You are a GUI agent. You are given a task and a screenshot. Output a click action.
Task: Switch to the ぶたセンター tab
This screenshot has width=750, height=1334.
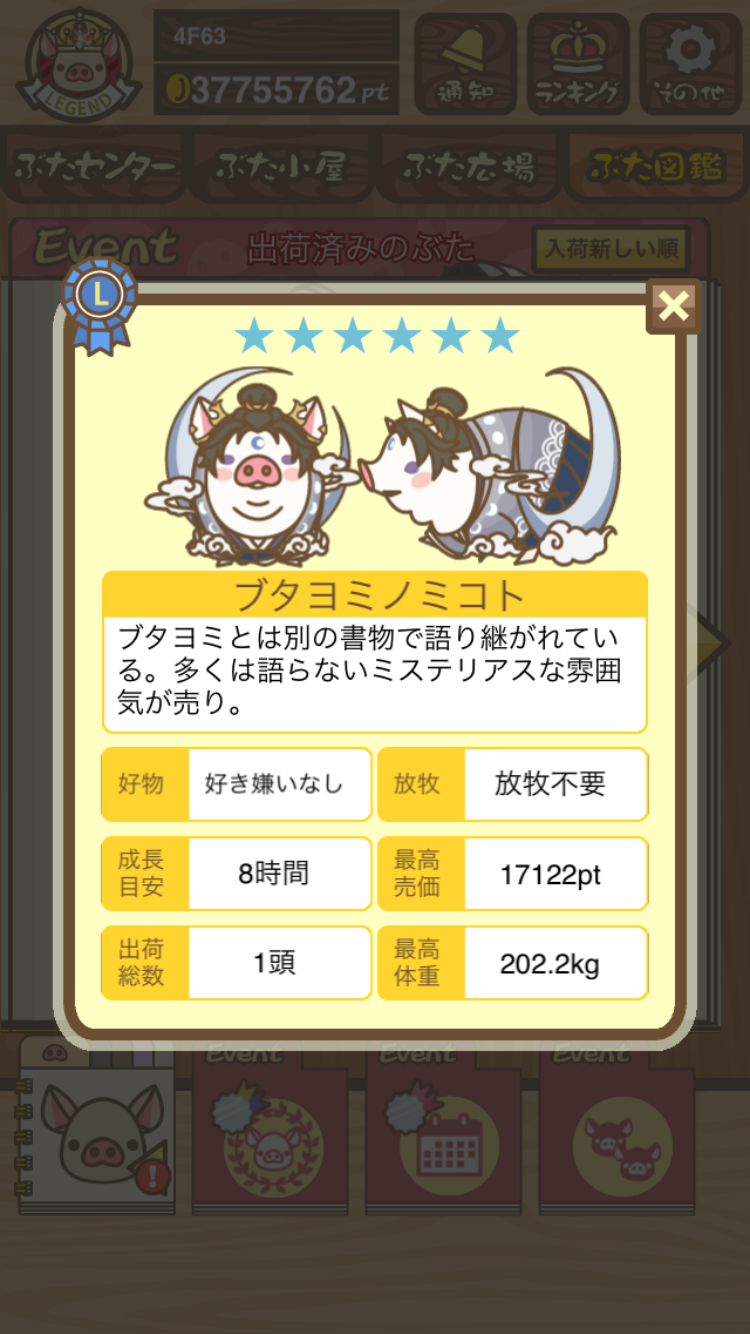95,167
